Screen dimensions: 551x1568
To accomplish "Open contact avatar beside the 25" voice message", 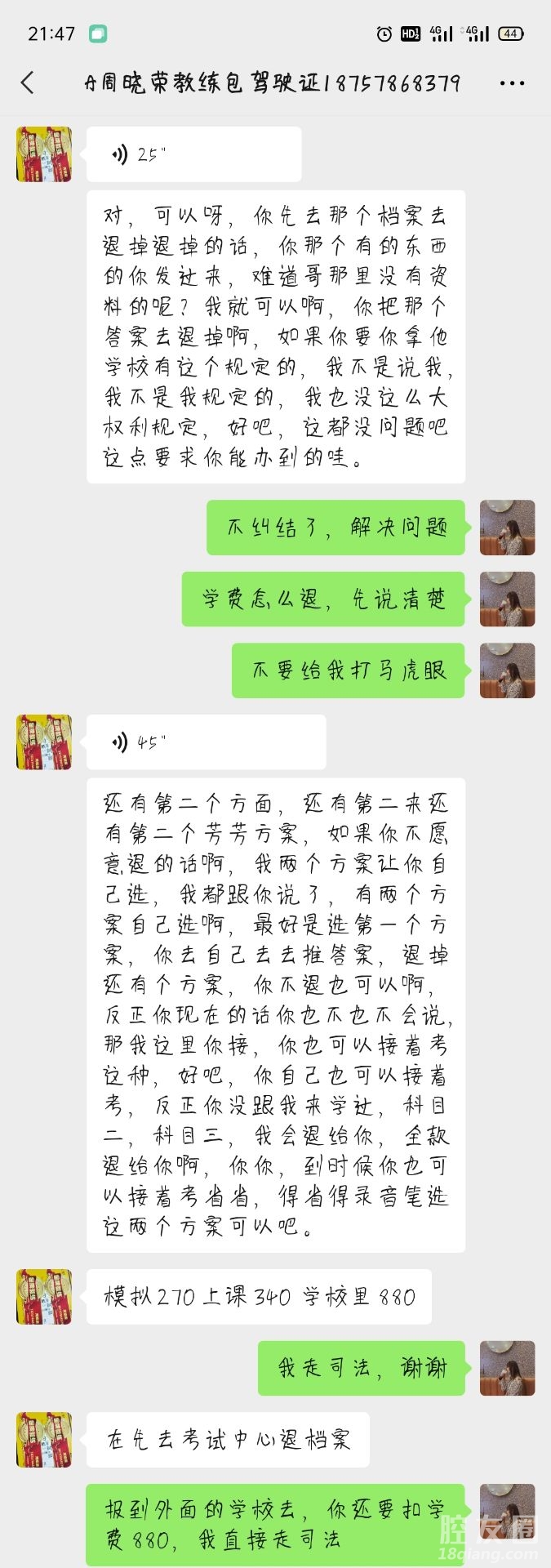I will point(44,154).
